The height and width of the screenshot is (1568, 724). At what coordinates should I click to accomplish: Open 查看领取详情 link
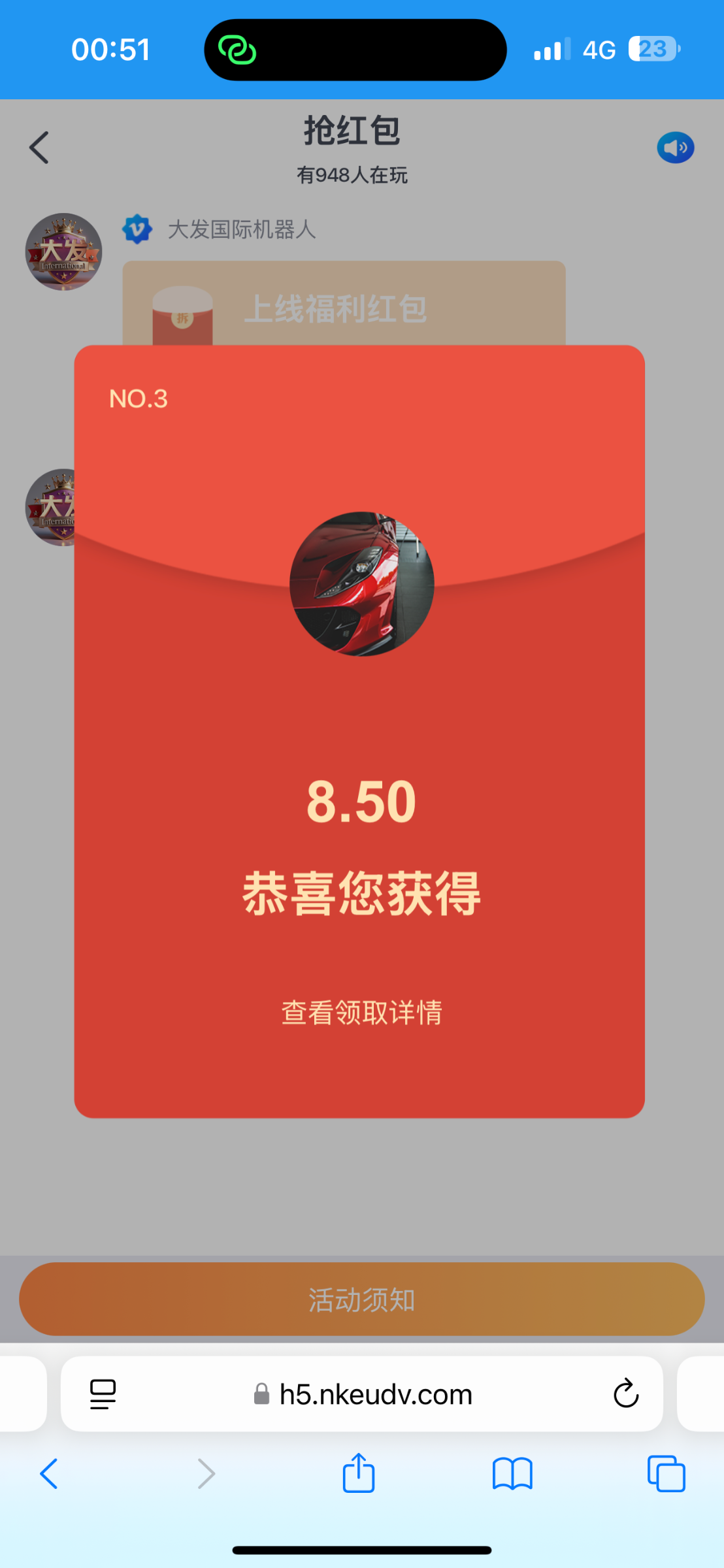[361, 1013]
